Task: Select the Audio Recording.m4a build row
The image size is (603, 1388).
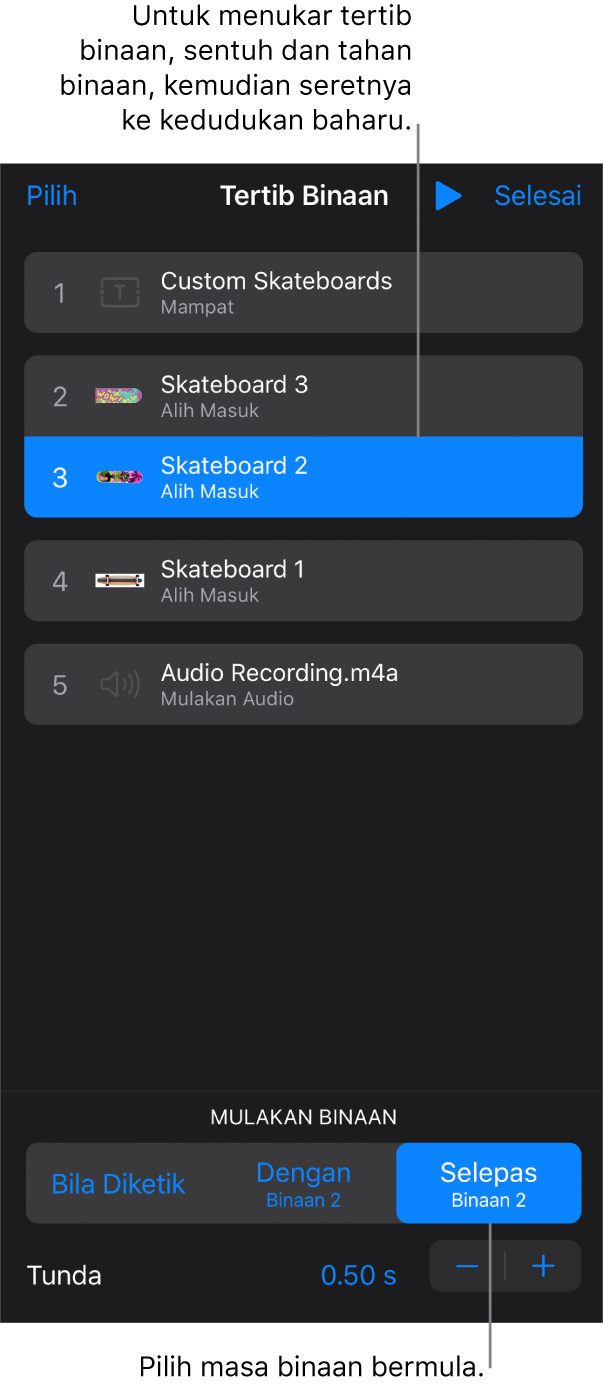Action: (303, 684)
